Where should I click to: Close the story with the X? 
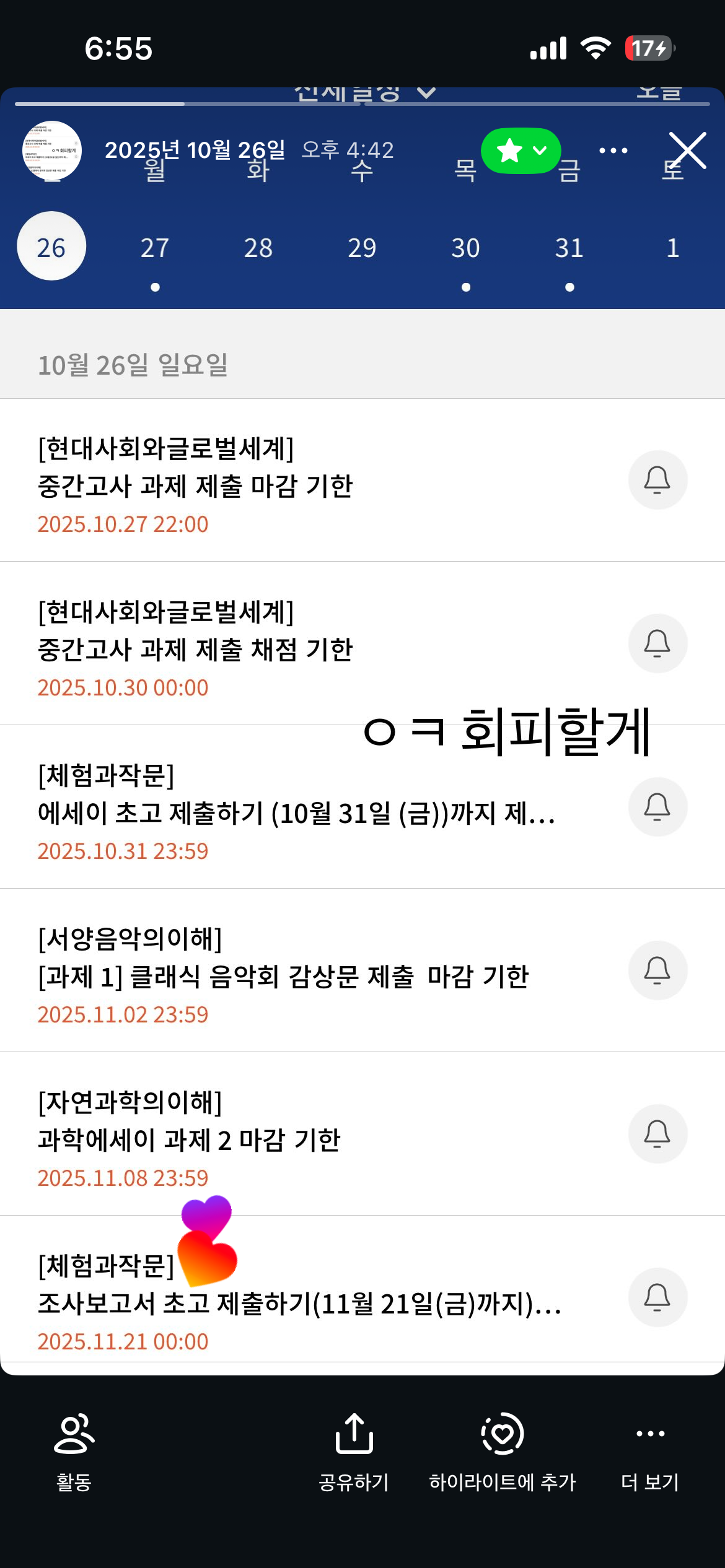point(688,150)
